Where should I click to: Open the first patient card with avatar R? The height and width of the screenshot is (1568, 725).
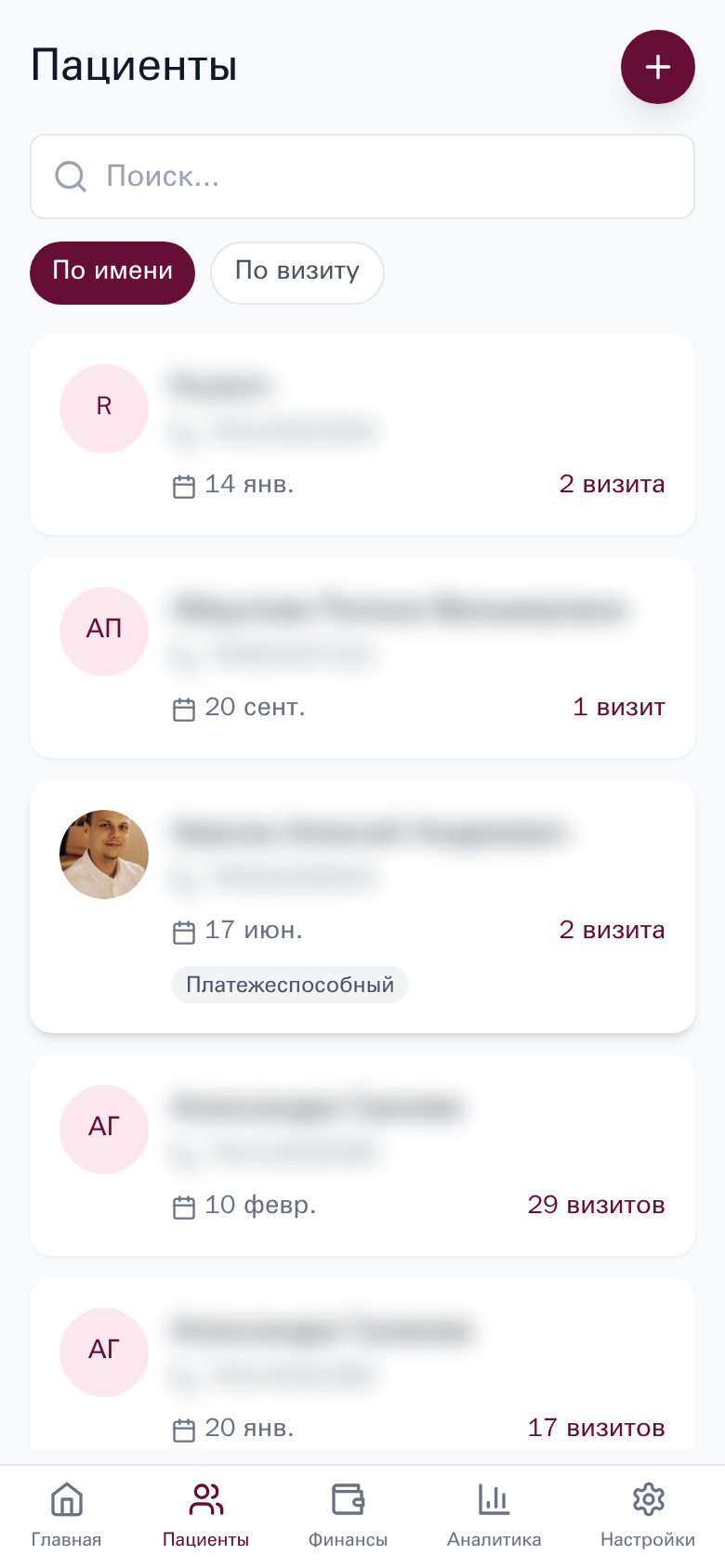pos(362,434)
